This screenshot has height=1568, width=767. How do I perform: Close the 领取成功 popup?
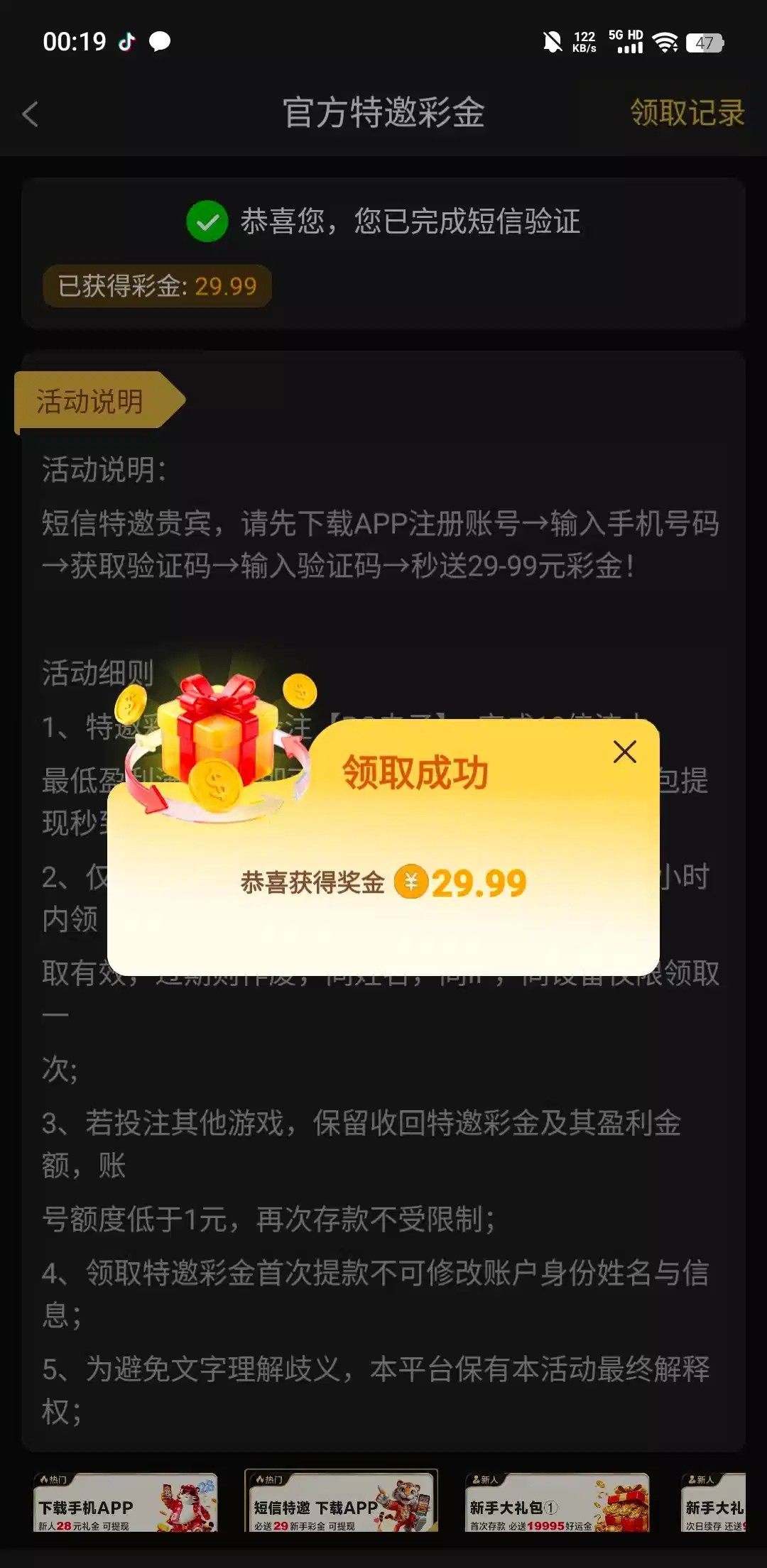coord(624,752)
